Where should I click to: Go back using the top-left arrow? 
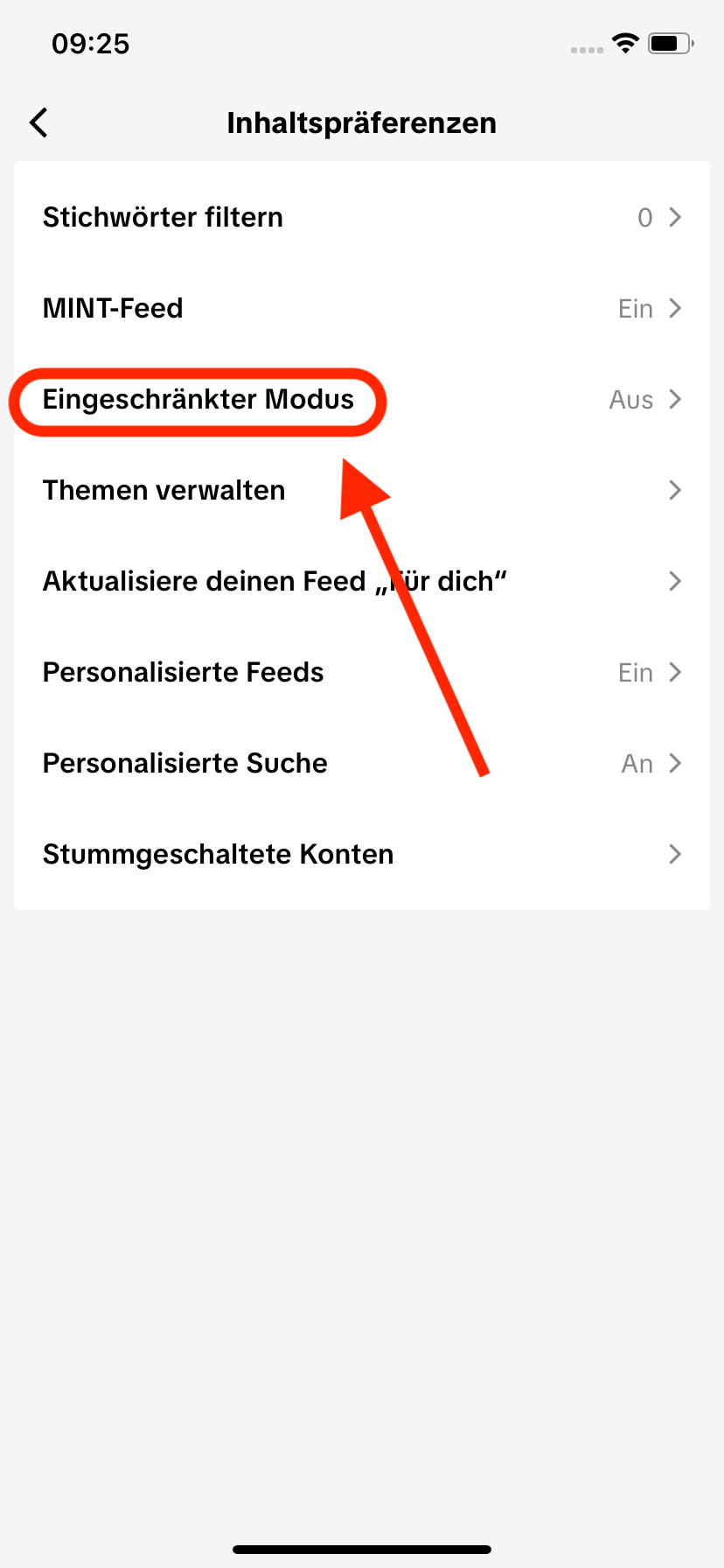38,123
